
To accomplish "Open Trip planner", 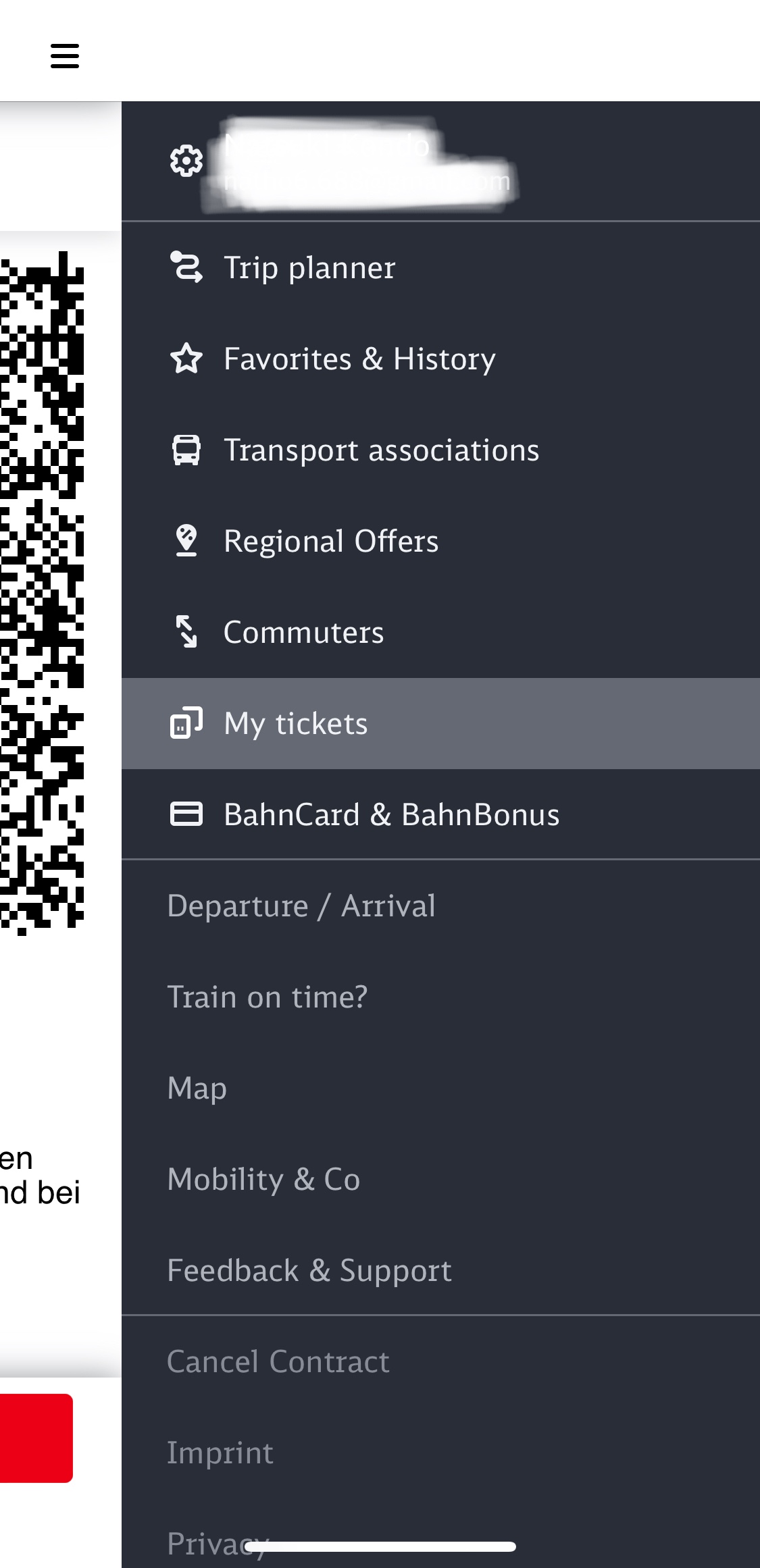I will [x=440, y=268].
